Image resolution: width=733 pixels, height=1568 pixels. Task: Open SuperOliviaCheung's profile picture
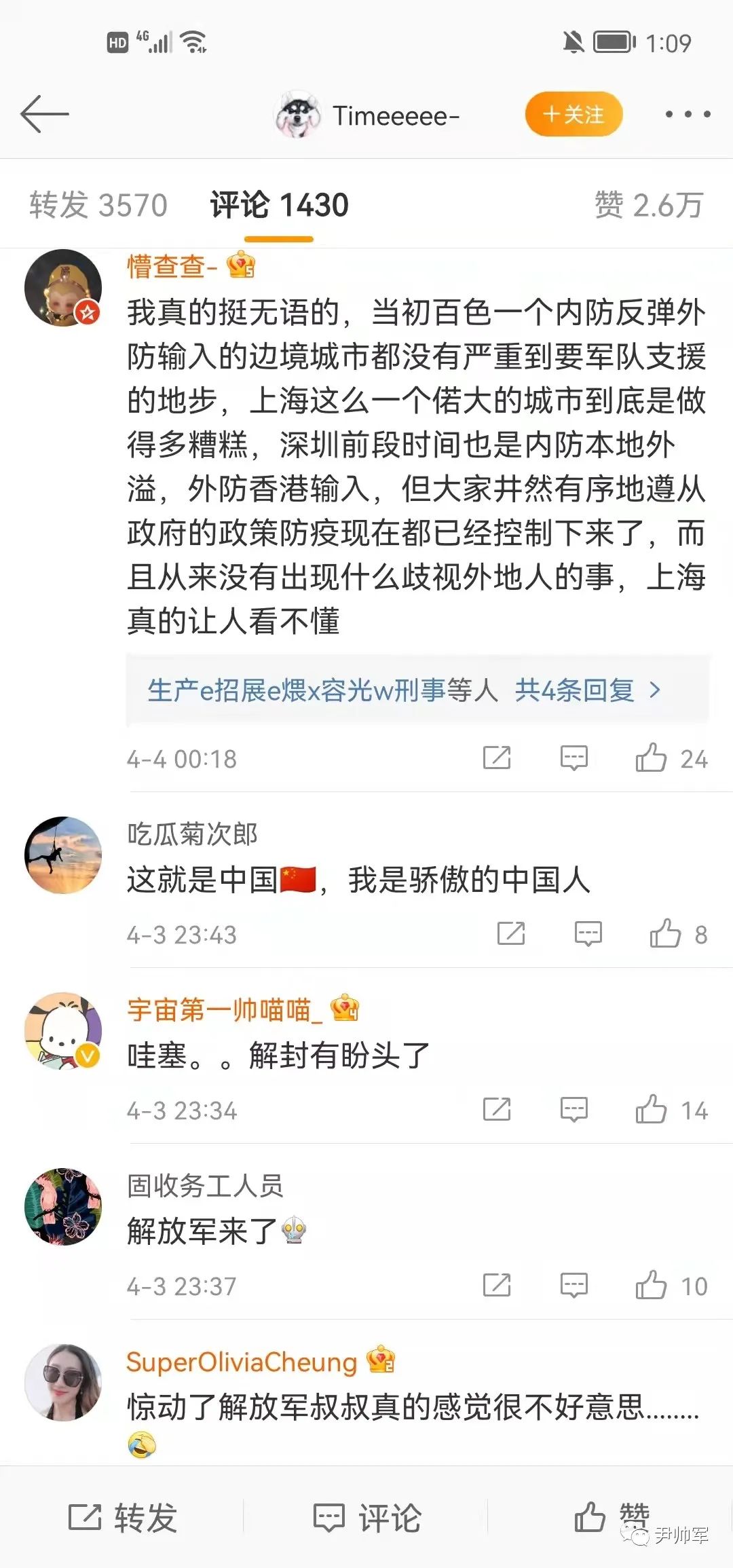pyautogui.click(x=63, y=1382)
